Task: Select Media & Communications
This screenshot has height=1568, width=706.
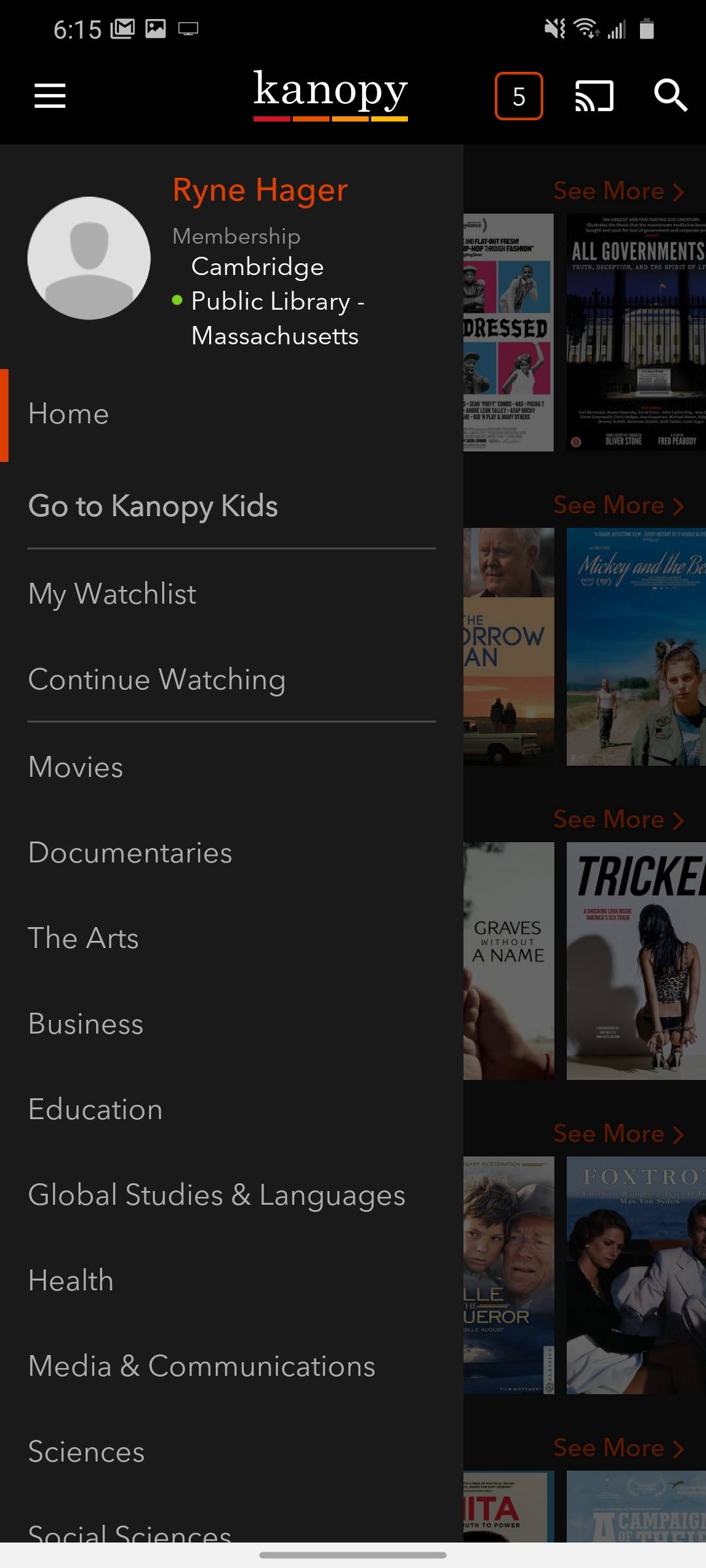Action: coord(201,1366)
